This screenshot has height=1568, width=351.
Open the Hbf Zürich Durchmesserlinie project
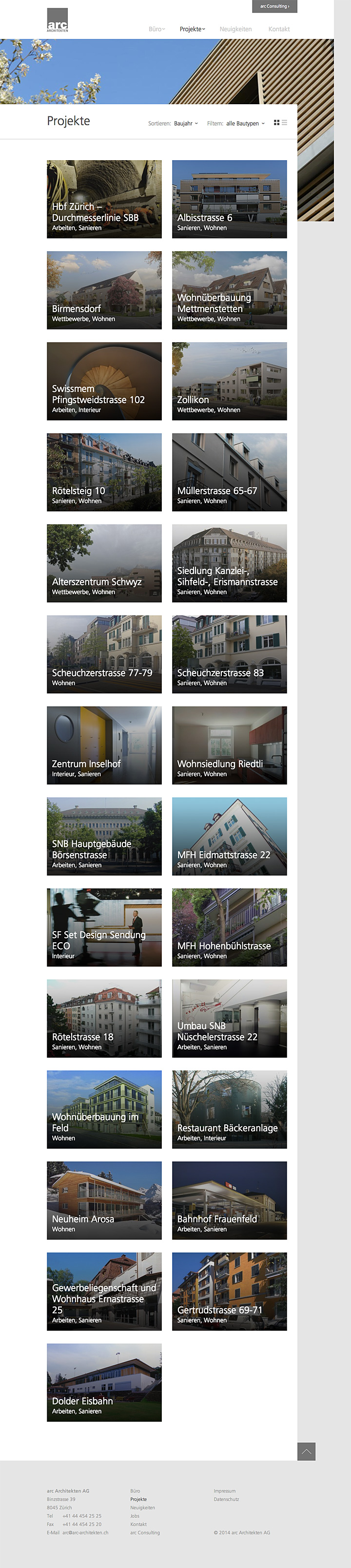click(104, 199)
